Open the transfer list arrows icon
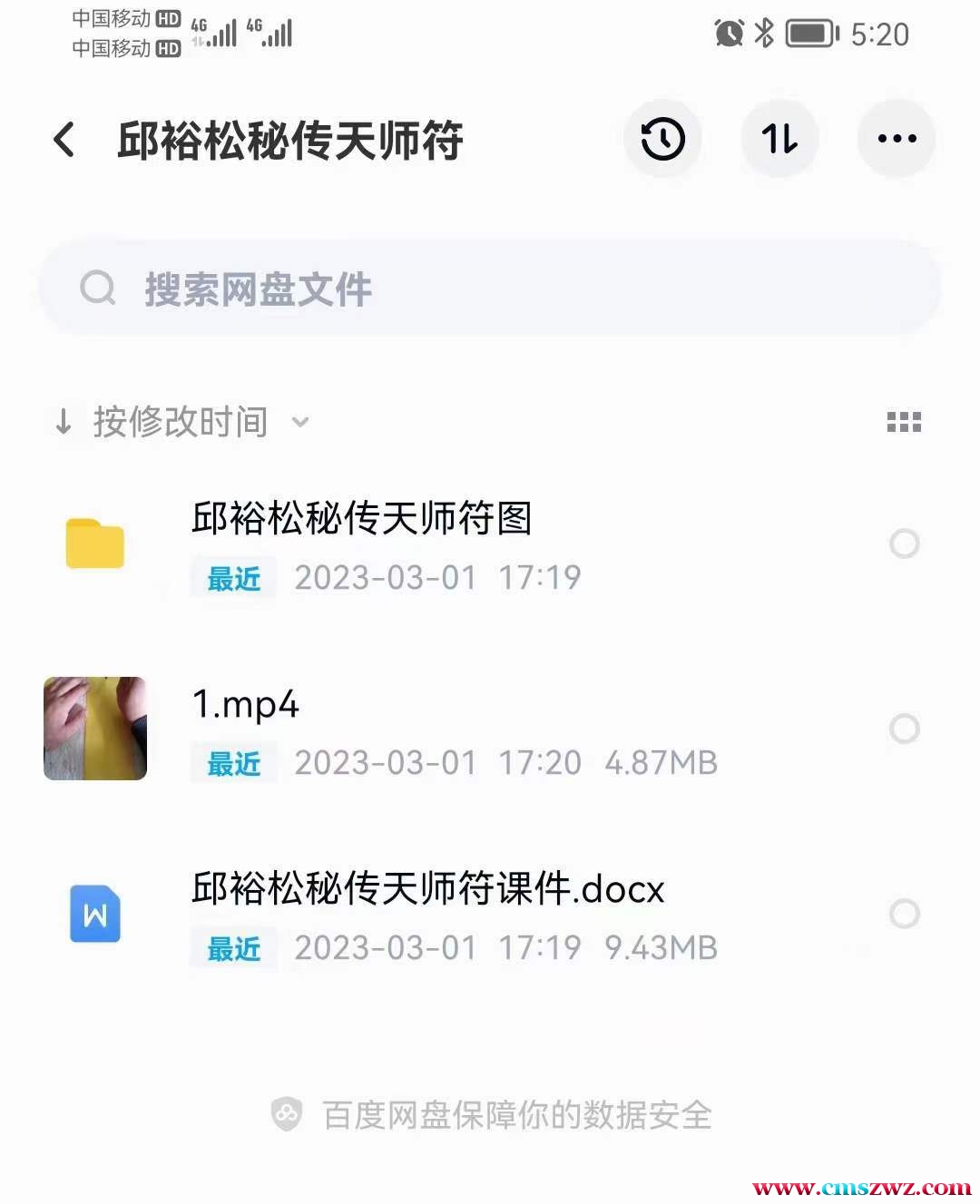Viewport: 980px width, 1204px height. click(779, 140)
